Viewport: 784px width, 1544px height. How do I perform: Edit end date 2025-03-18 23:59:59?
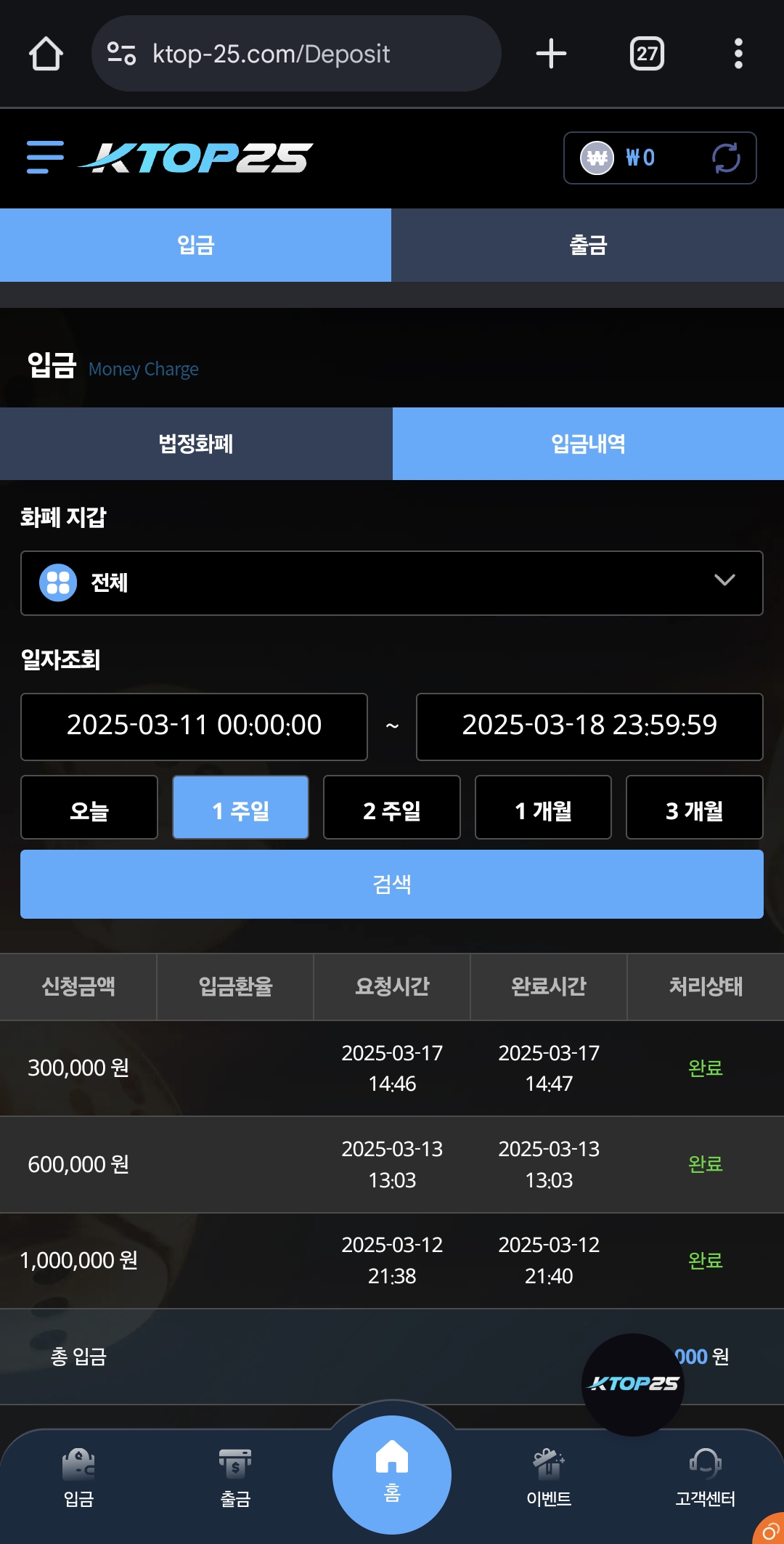pos(589,726)
